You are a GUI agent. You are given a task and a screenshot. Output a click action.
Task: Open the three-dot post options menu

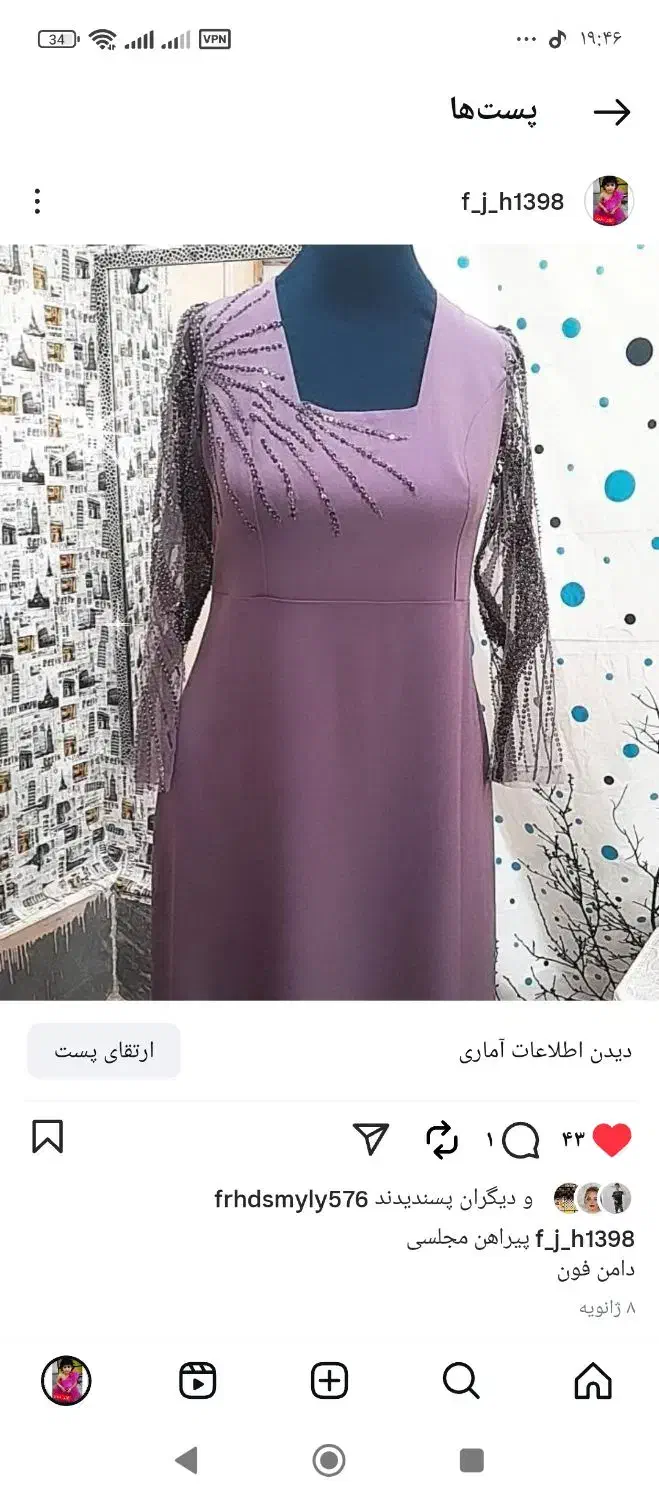click(37, 202)
